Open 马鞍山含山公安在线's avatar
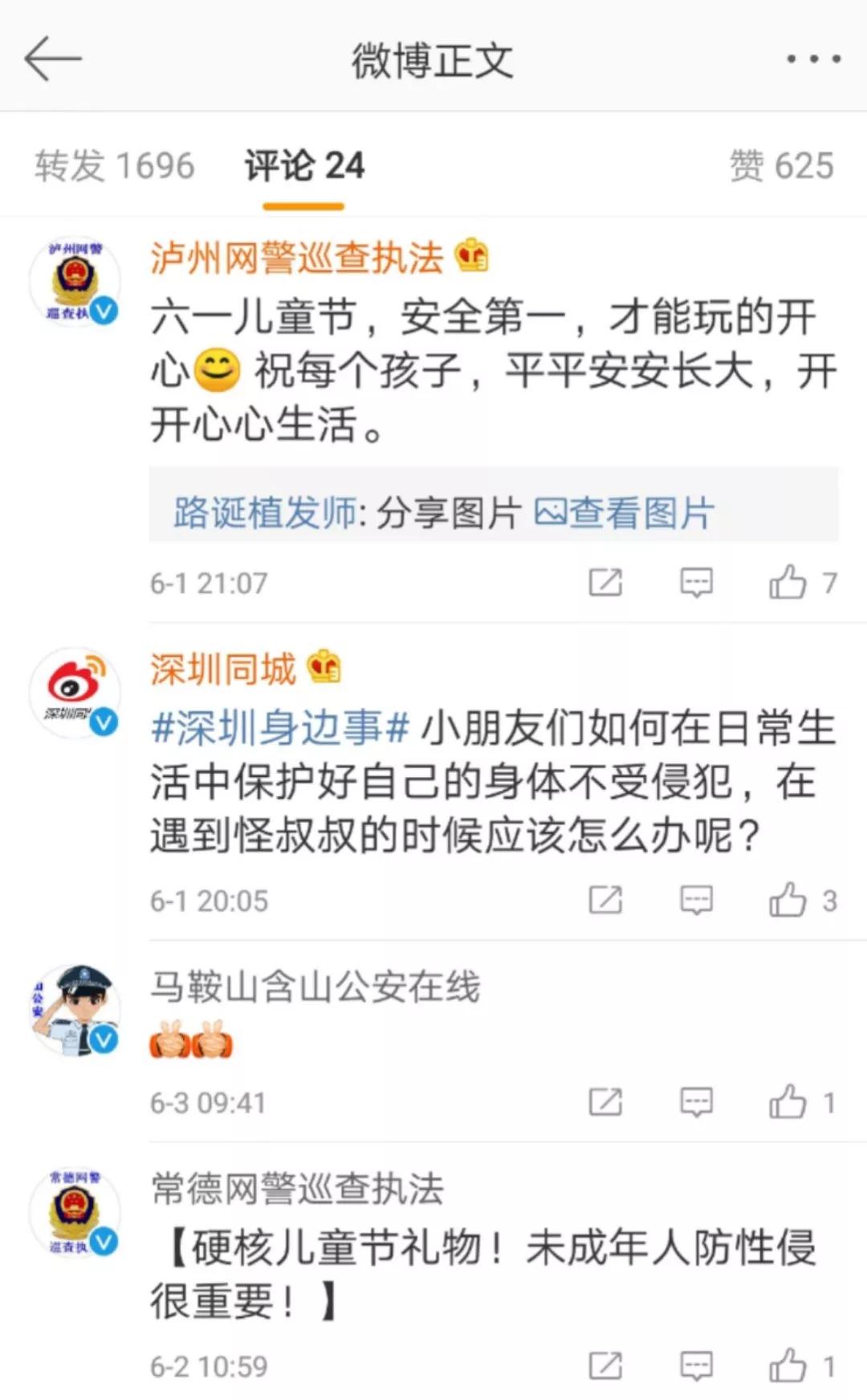867x1400 pixels. click(x=75, y=1011)
